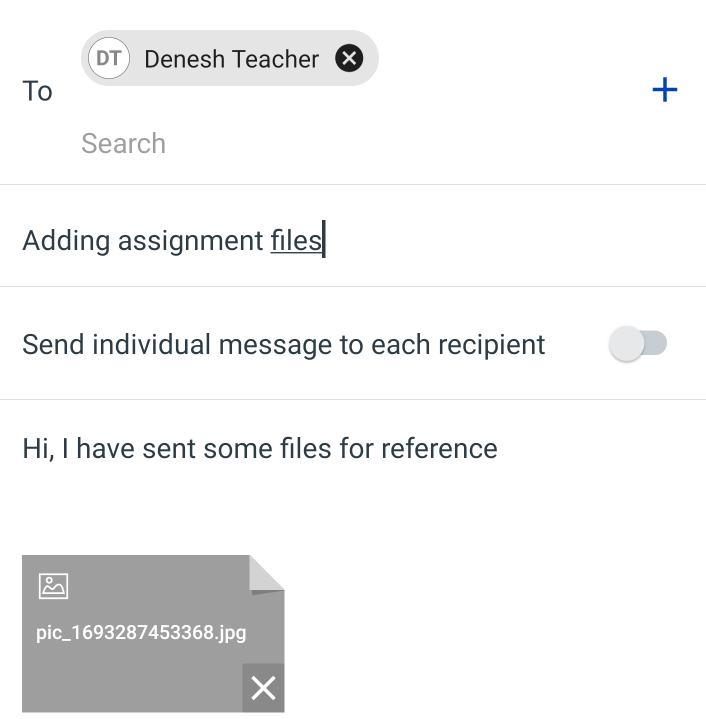This screenshot has width=706, height=719.
Task: Edit the message body text
Action: (260, 448)
